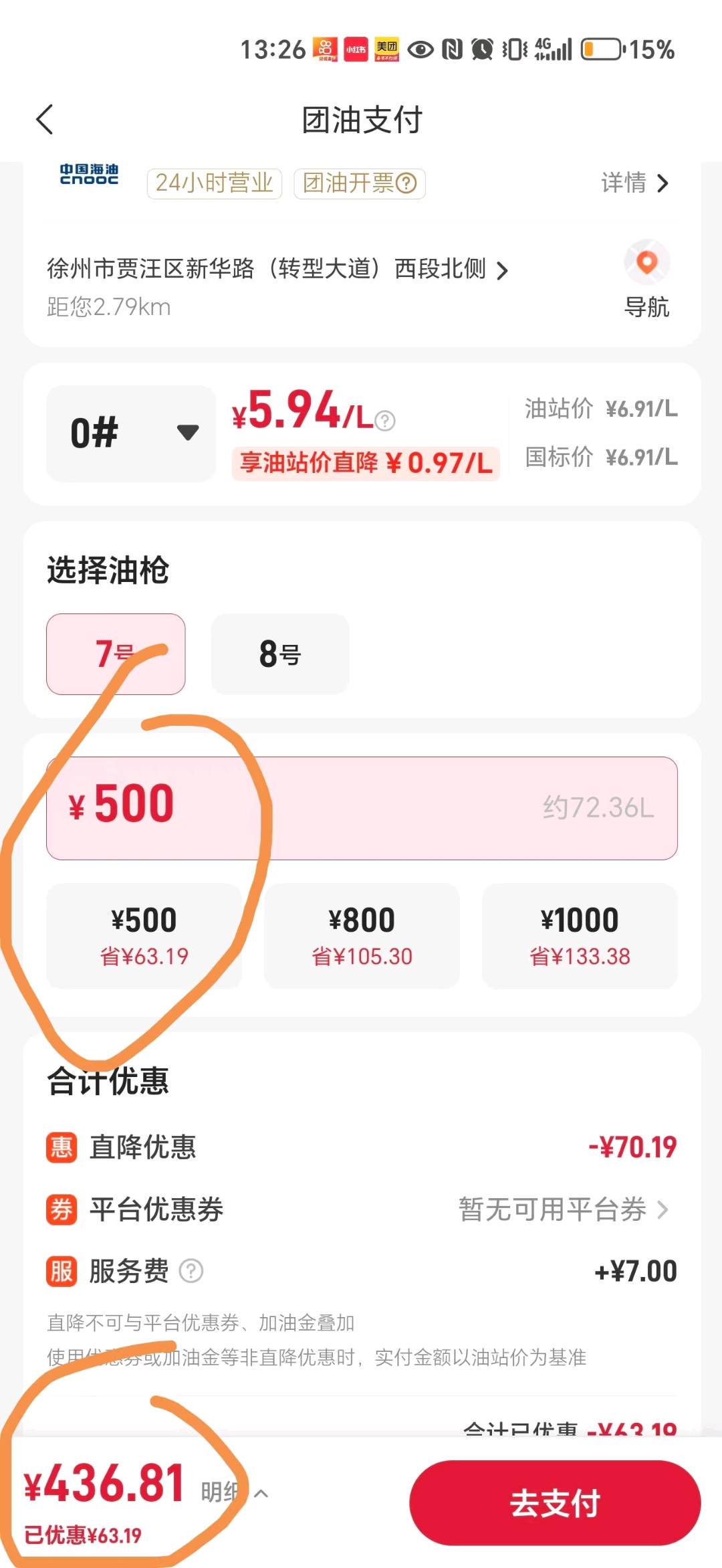The width and height of the screenshot is (722, 1568).
Task: Open 平台优惠券 coupon selection
Action: (x=362, y=1209)
